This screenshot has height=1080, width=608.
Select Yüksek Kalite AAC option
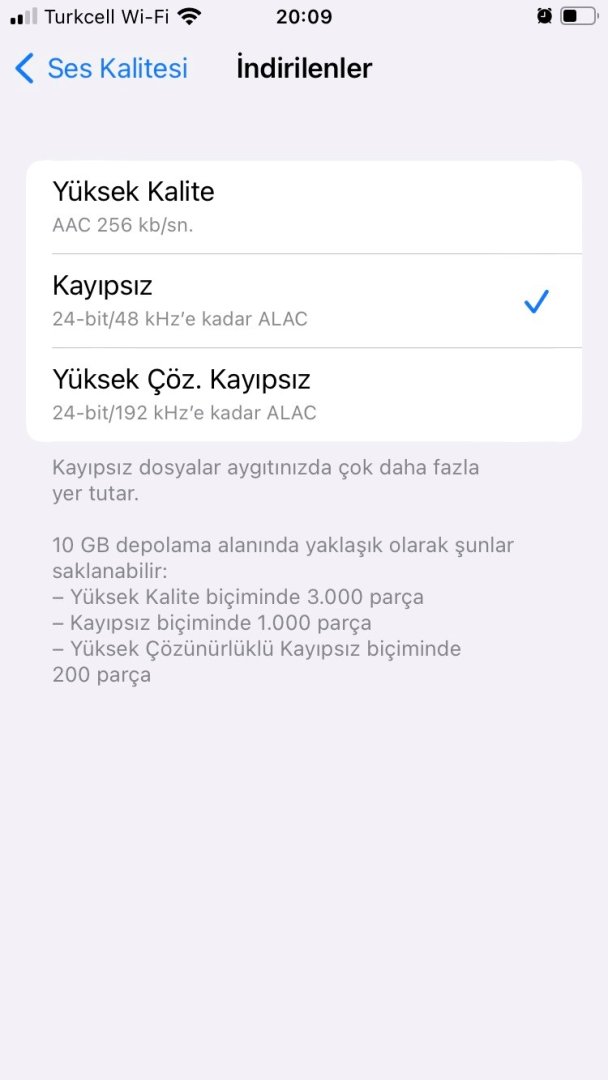point(303,207)
